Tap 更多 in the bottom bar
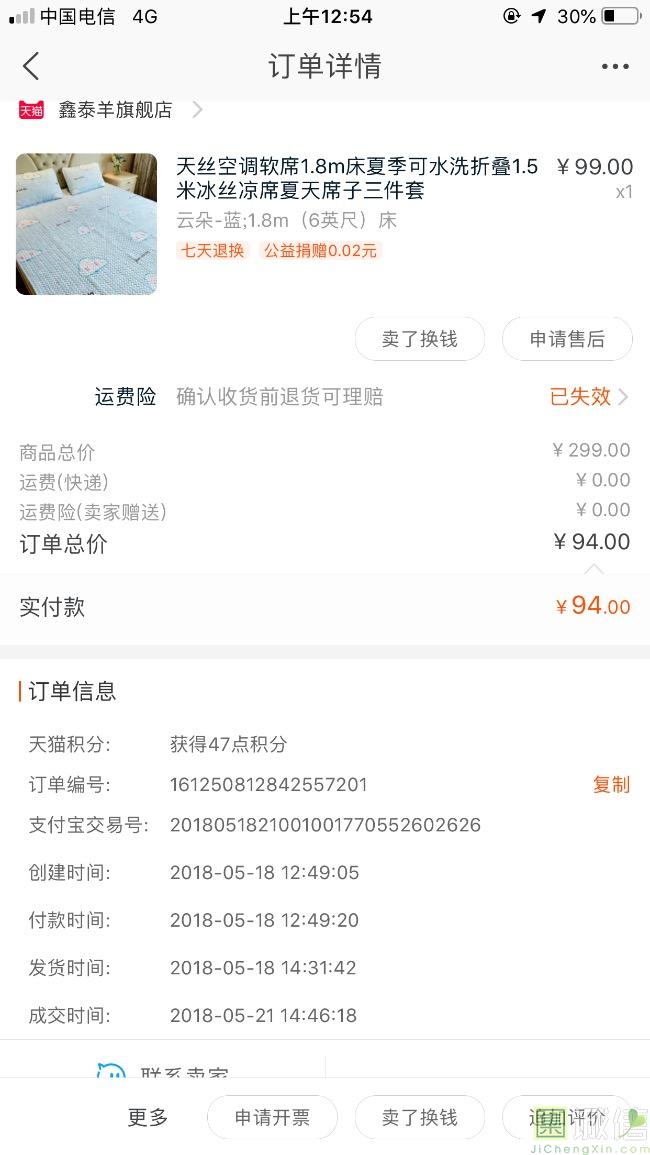This screenshot has height=1155, width=650. 148,1118
